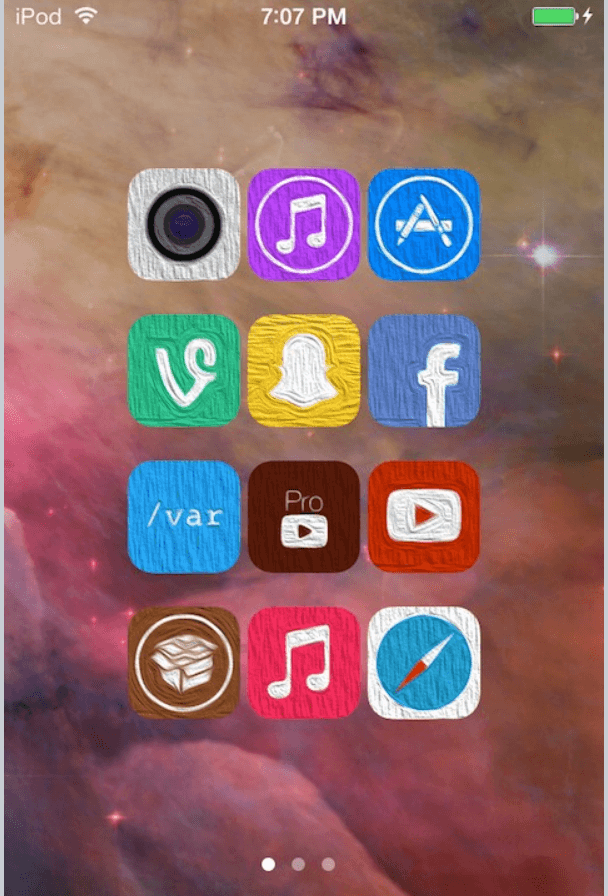Tap the home screen page indicator dots
The width and height of the screenshot is (608, 896).
coord(298,863)
